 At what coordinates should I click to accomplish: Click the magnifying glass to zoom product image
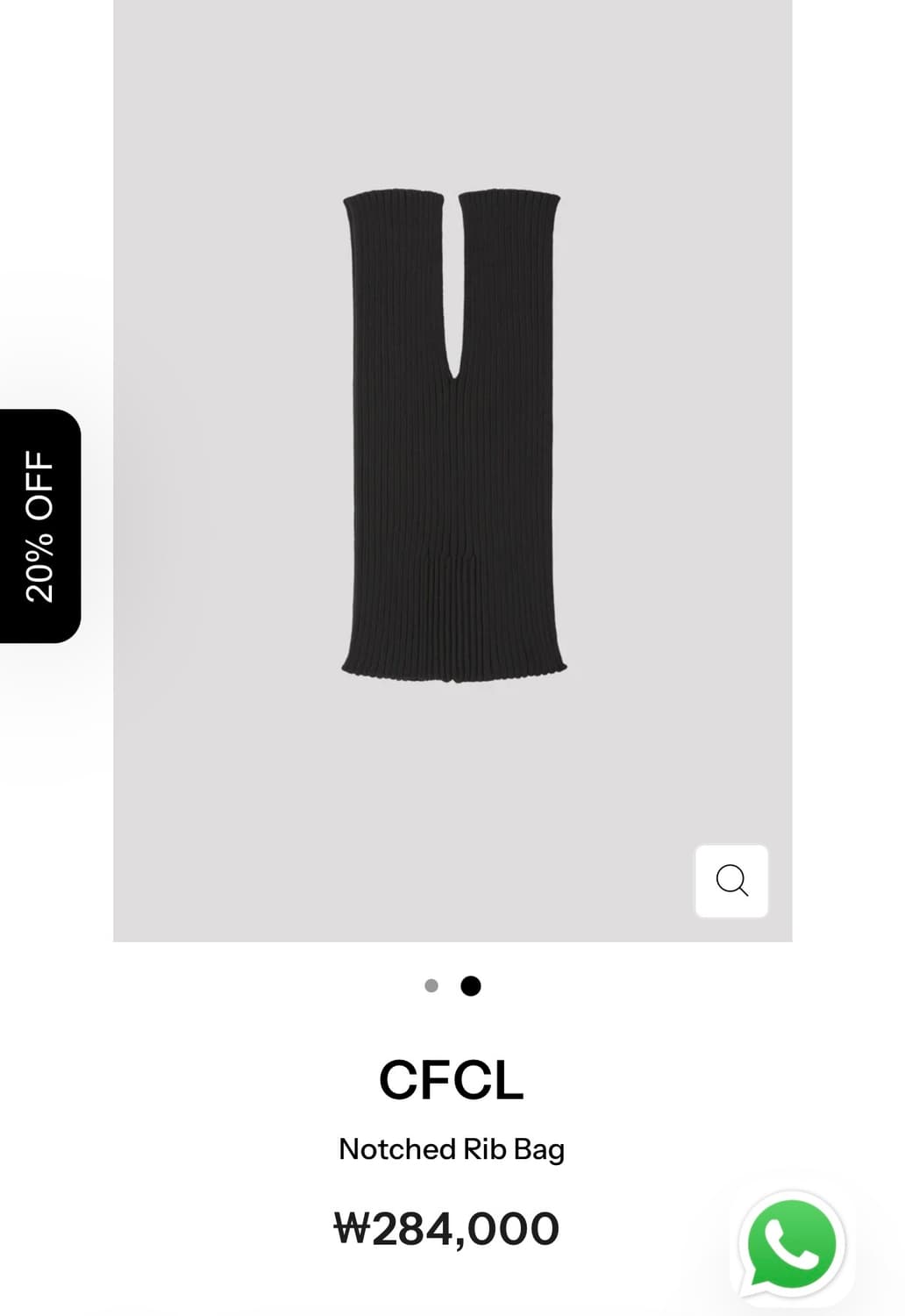pos(731,881)
